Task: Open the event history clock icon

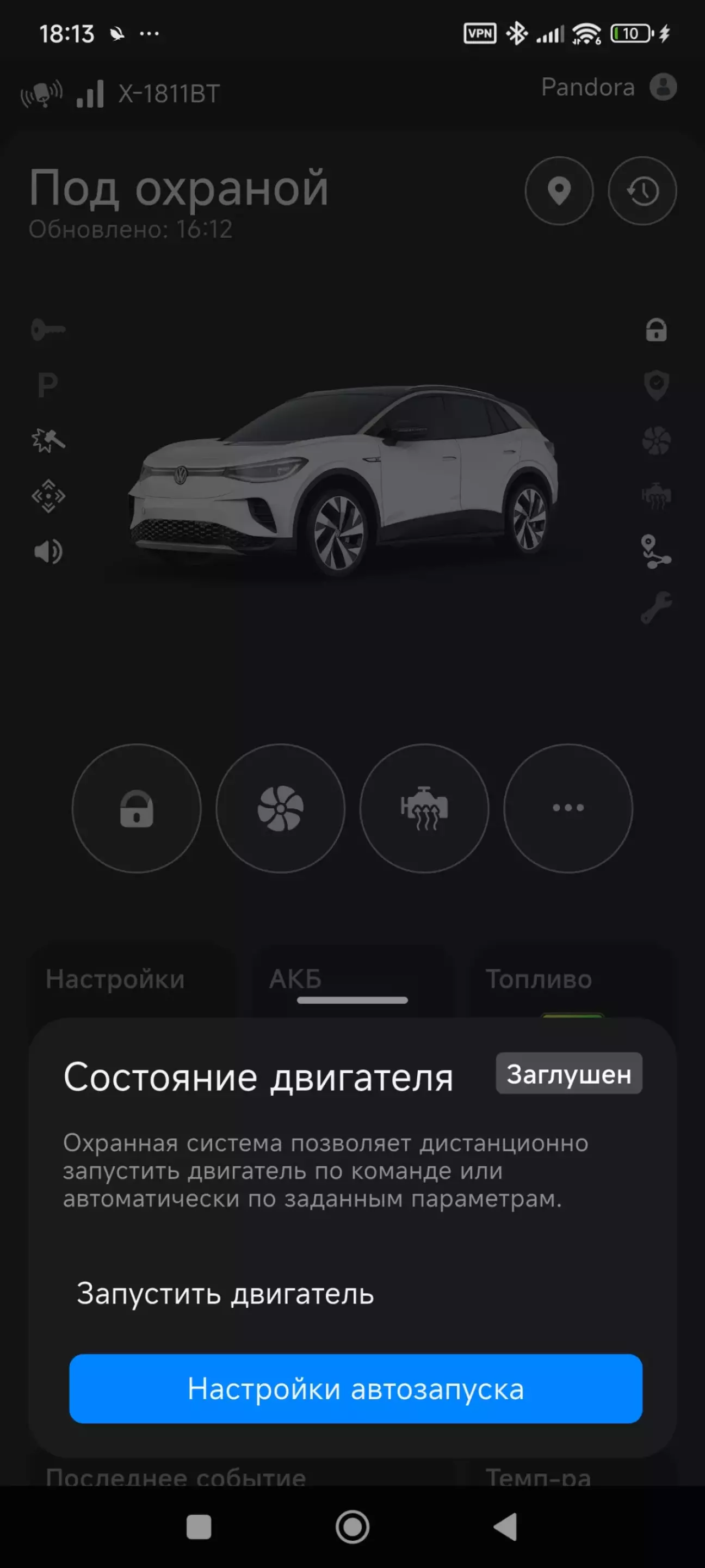Action: [x=642, y=190]
